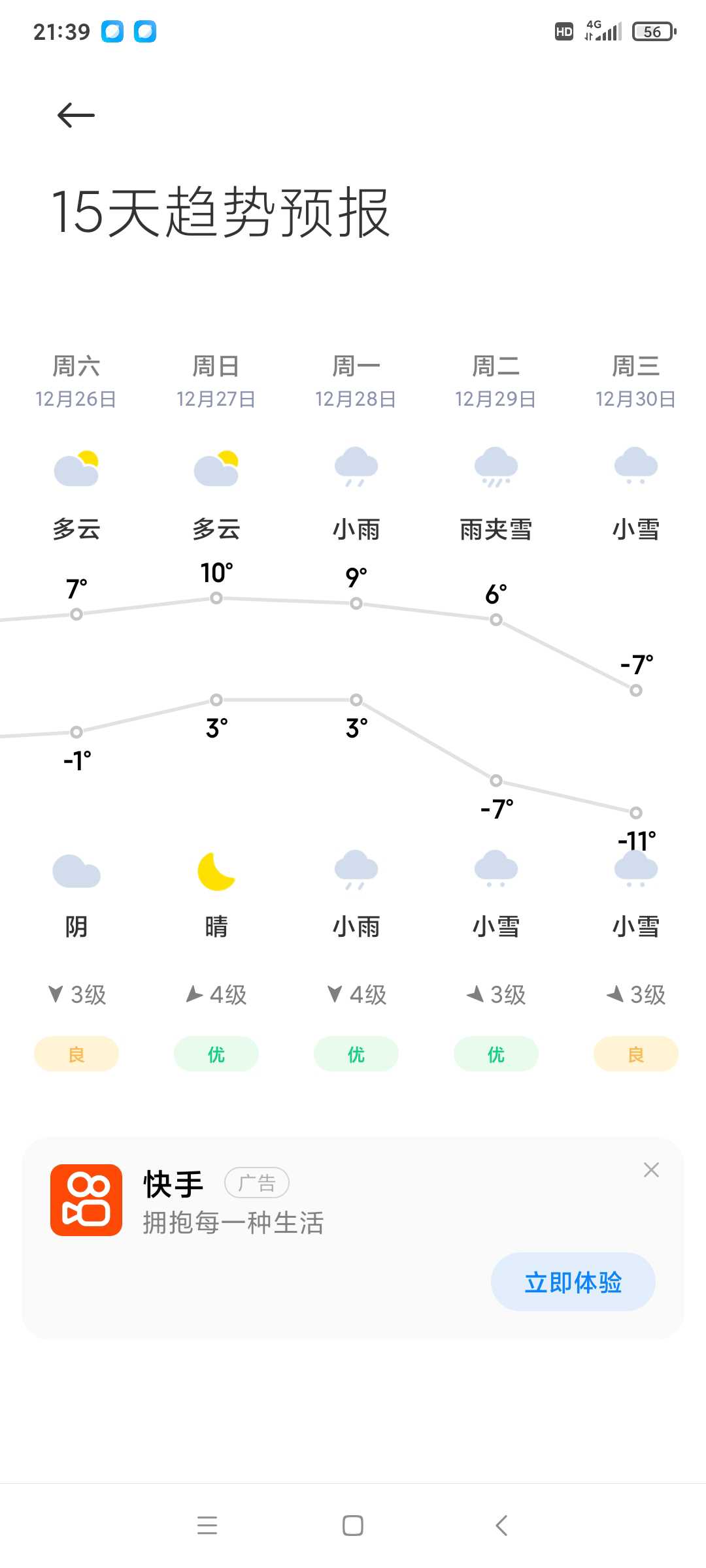
Task: Go back using the top-left arrow
Action: coord(76,116)
